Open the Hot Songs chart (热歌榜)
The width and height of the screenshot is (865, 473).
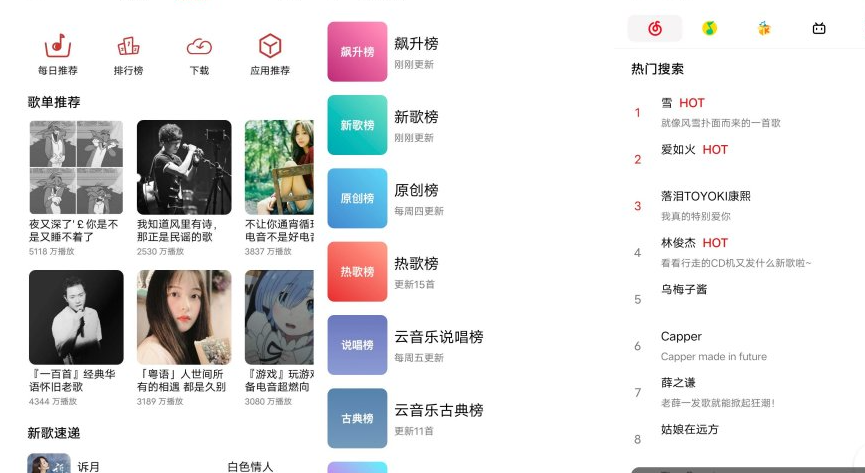pyautogui.click(x=357, y=271)
